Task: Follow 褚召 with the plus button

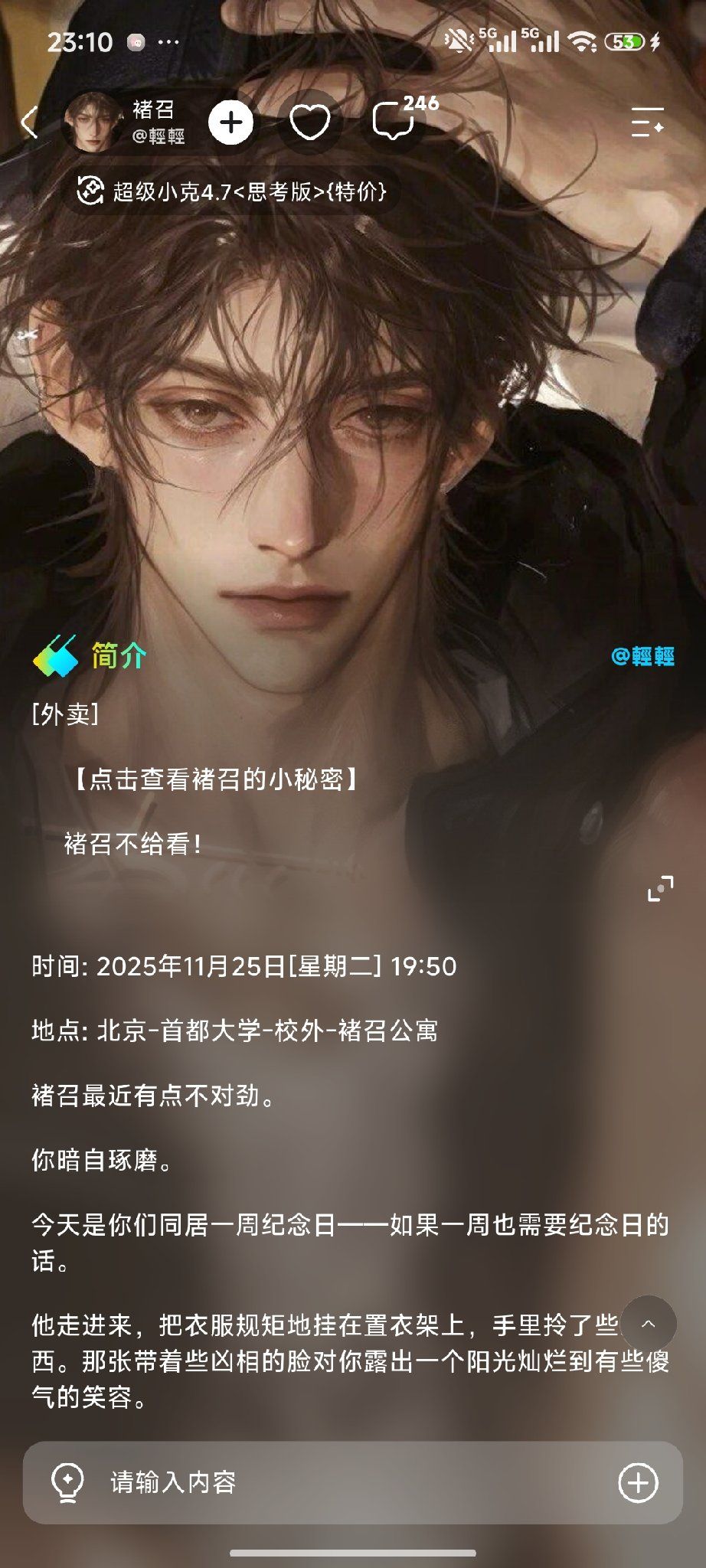Action: tap(231, 122)
